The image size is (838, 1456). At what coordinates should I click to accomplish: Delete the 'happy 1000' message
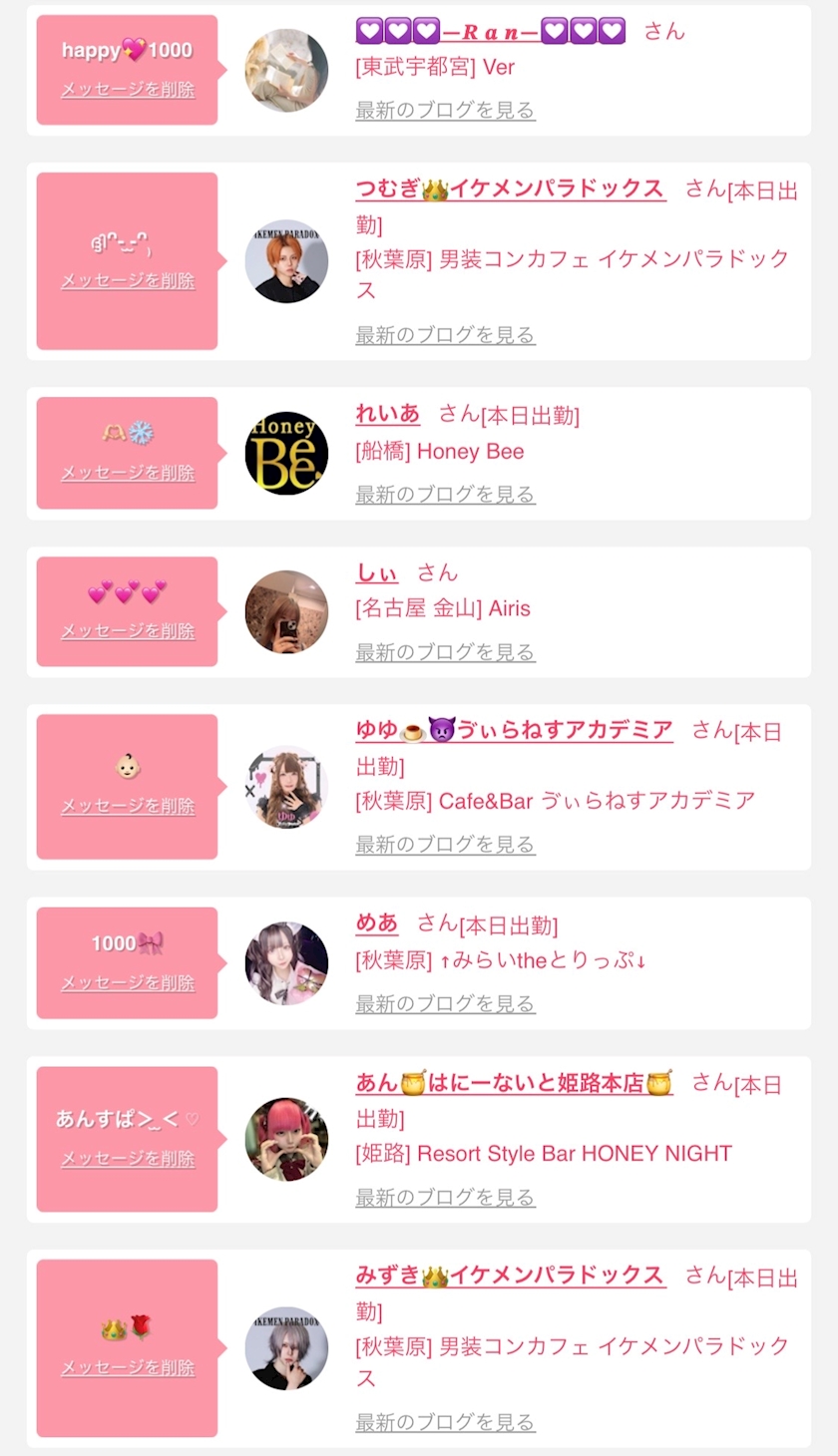[x=128, y=90]
